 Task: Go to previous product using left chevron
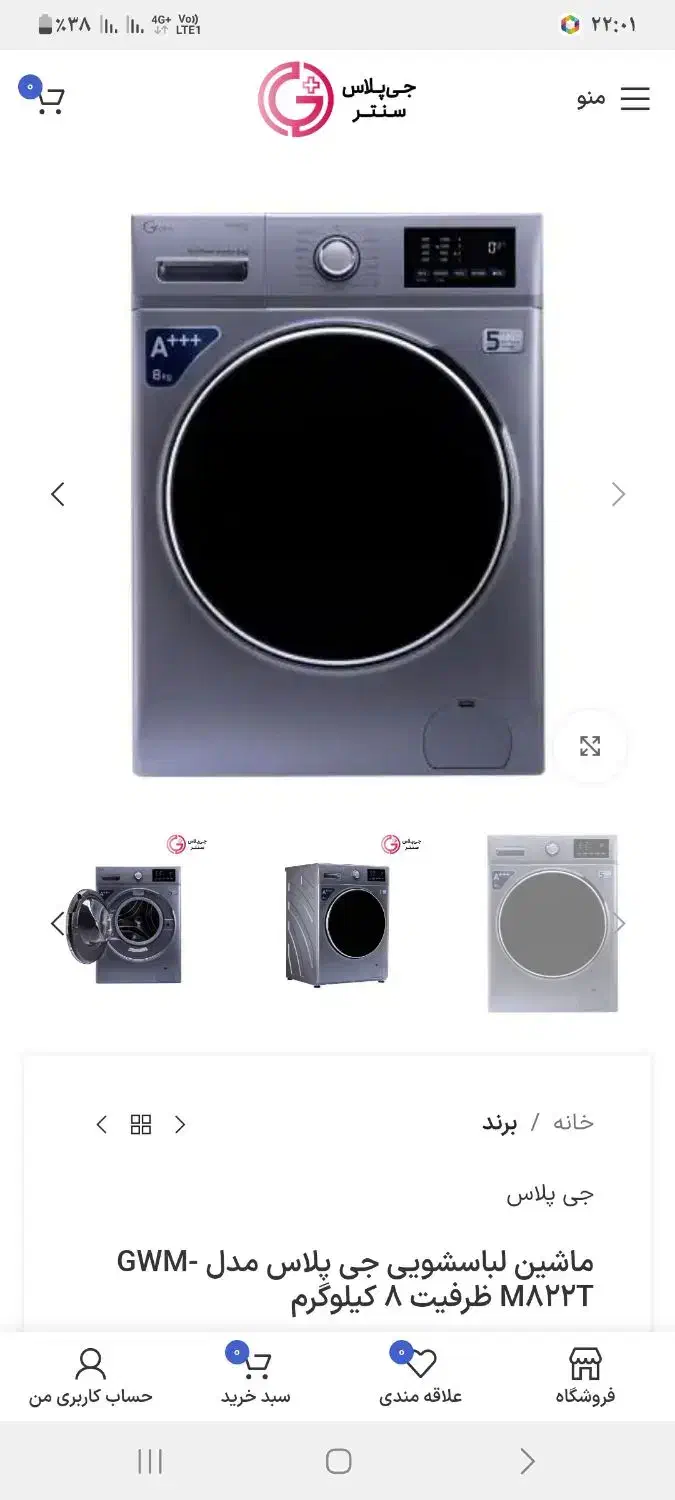click(101, 1125)
